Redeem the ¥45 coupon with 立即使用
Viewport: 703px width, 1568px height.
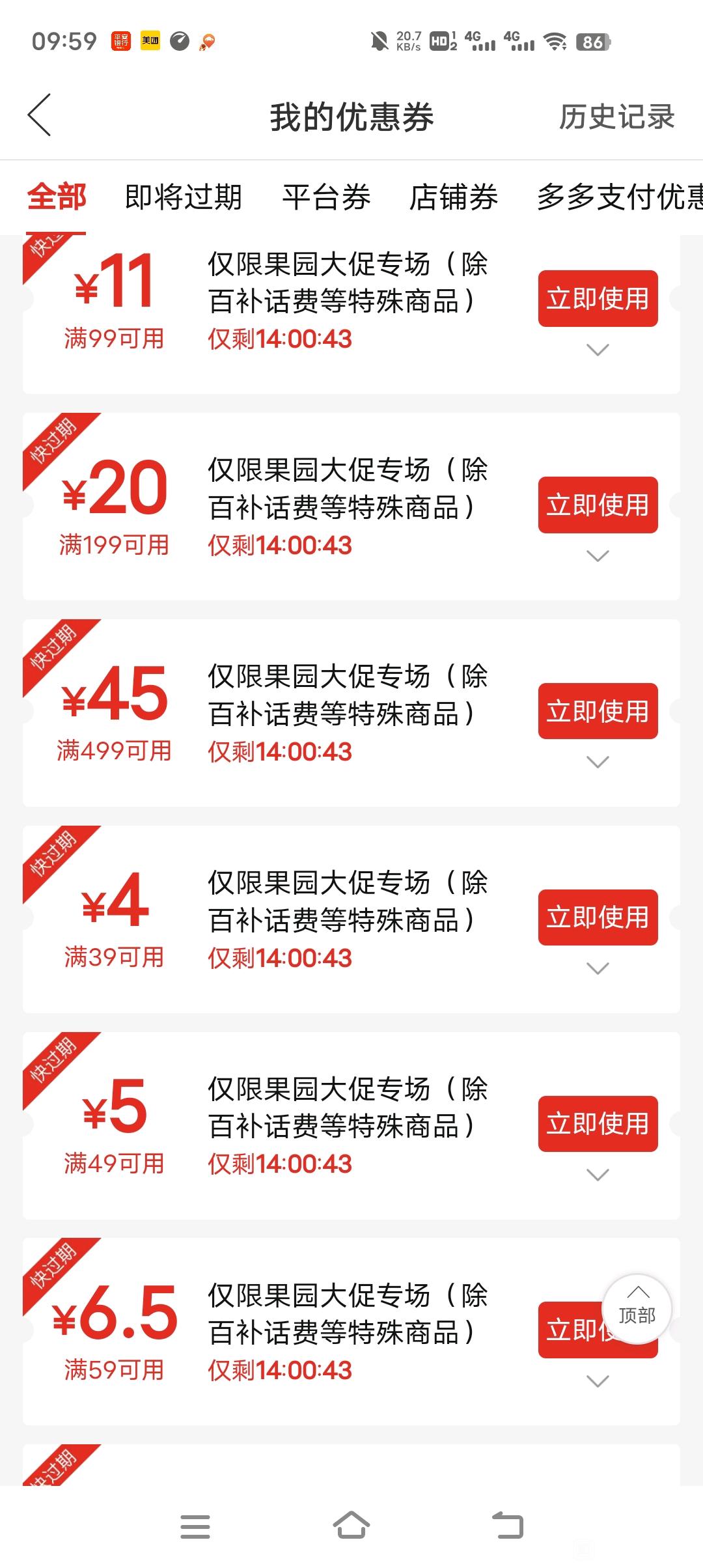tap(598, 711)
